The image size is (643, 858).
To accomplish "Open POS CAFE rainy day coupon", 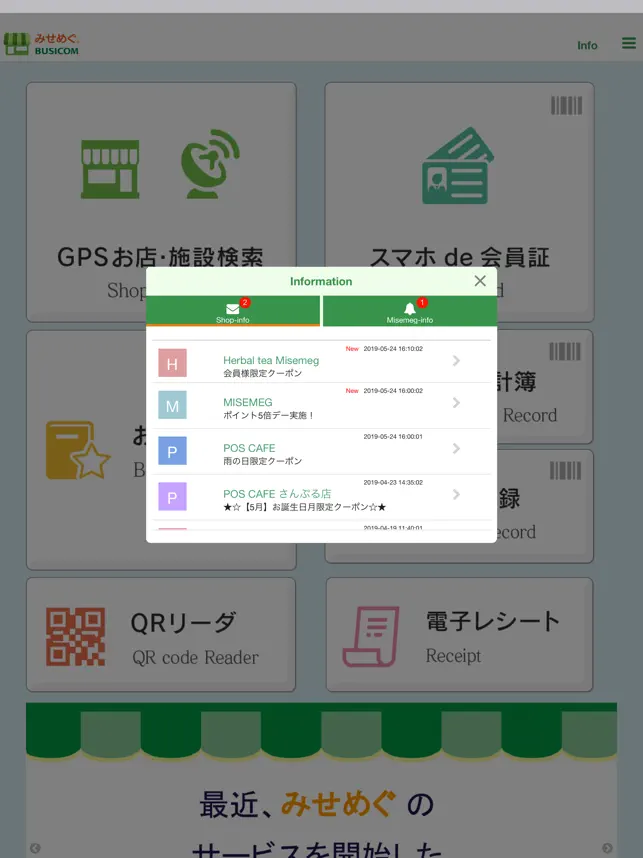I will tap(320, 451).
